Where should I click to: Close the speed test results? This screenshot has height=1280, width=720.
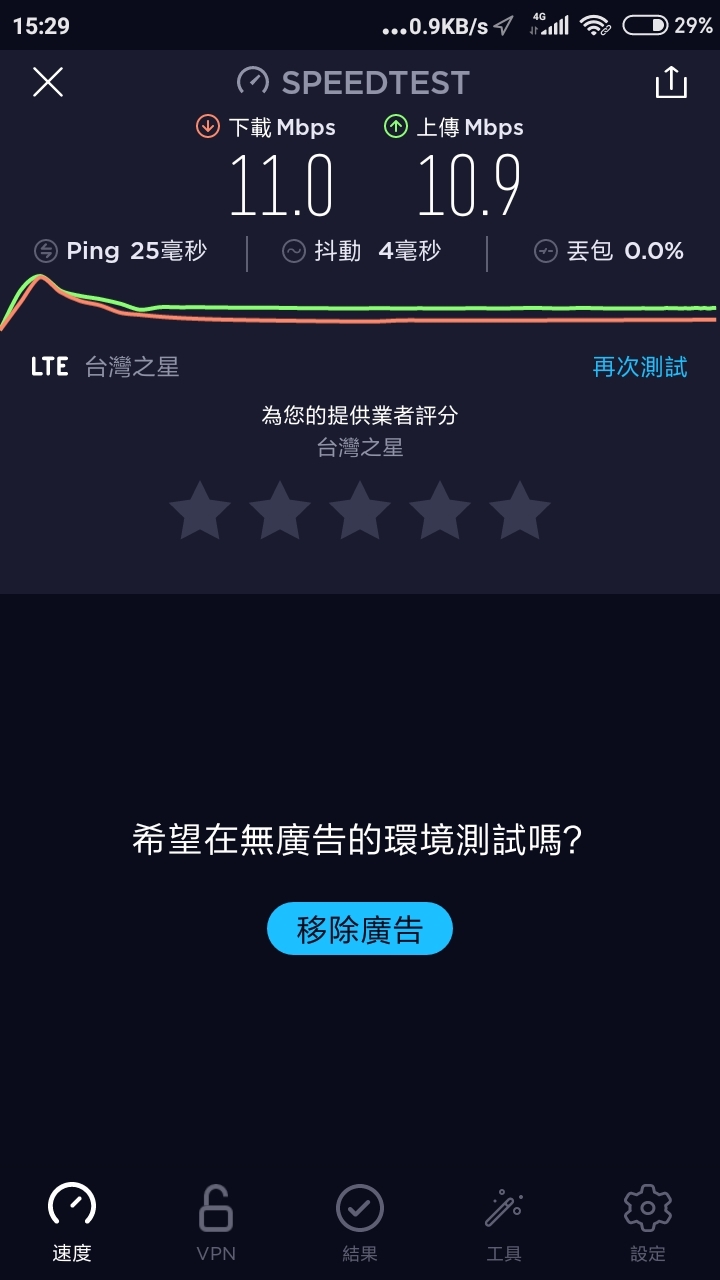[x=48, y=82]
